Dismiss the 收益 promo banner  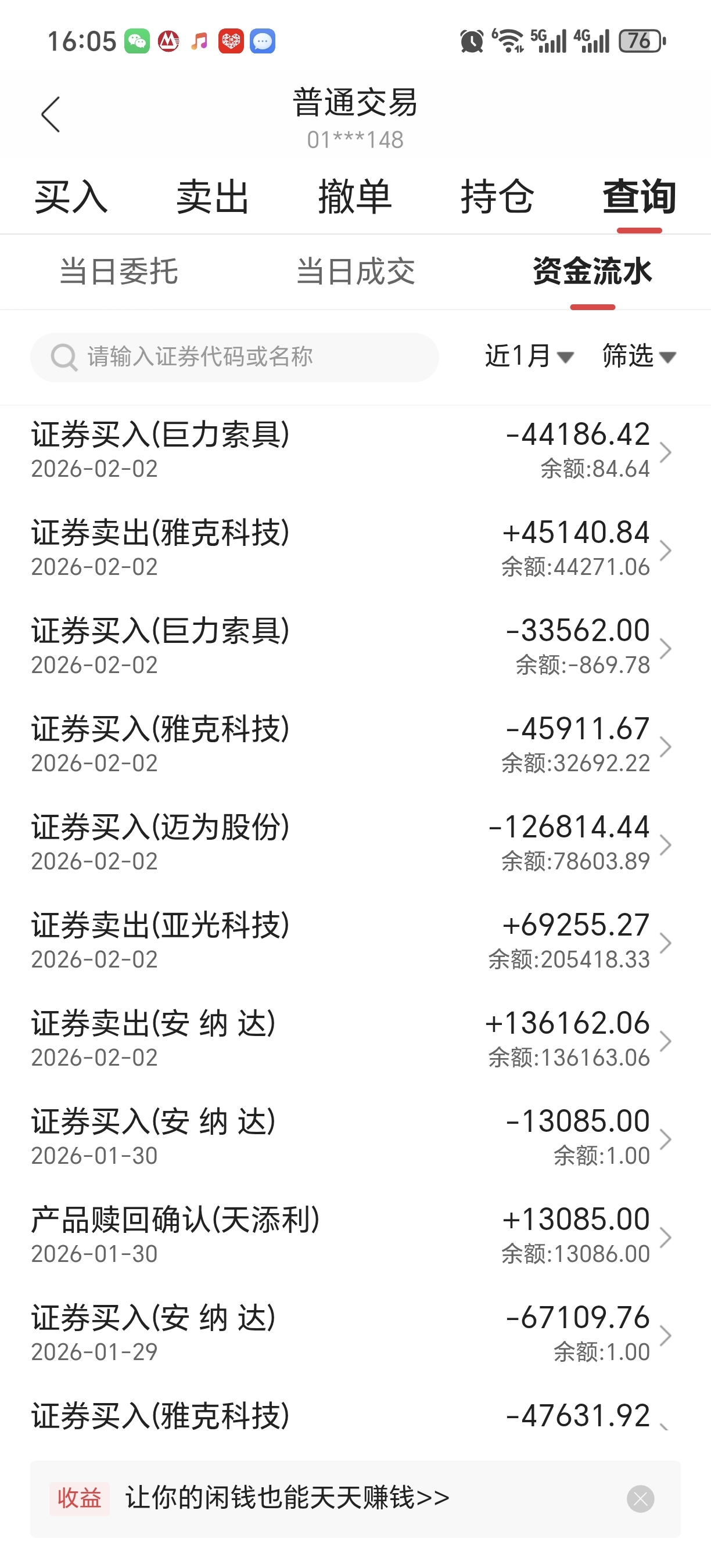coord(640,1499)
